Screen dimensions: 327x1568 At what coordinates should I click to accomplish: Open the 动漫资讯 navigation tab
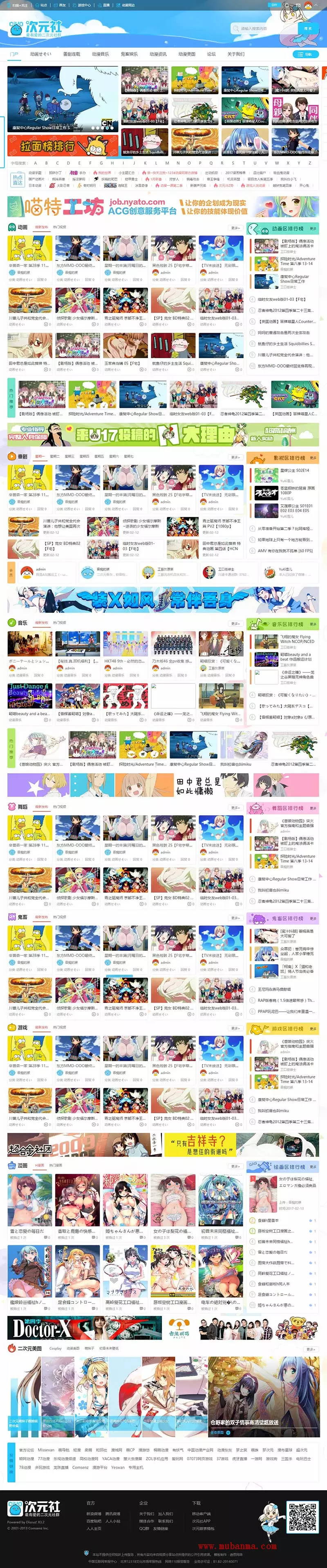158,54
